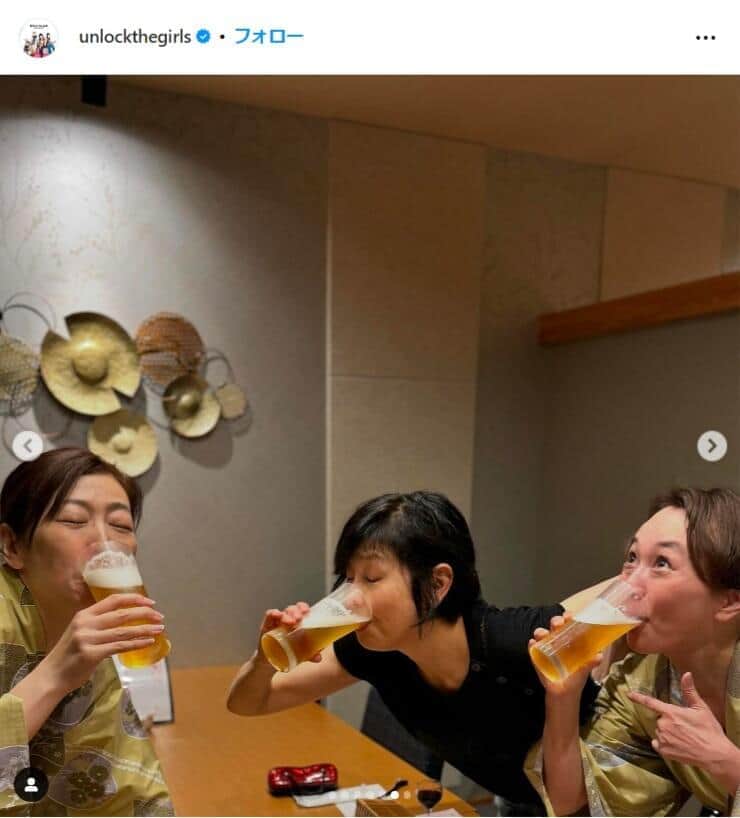The width and height of the screenshot is (740, 818).
Task: Go to the previous carousel photo
Action: pos(27,446)
